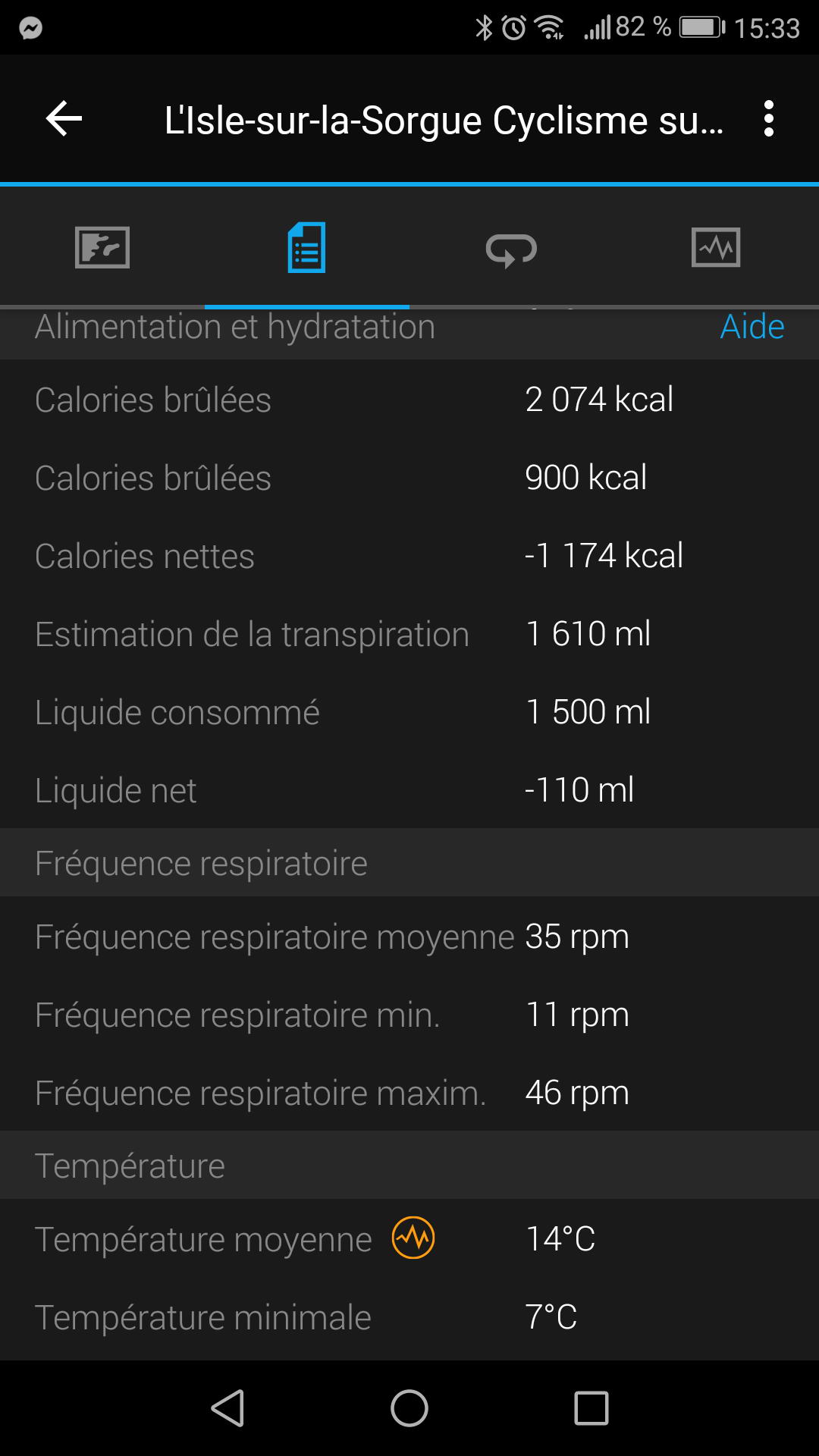Select the stats details list tab
819x1456 pixels.
pyautogui.click(x=307, y=247)
